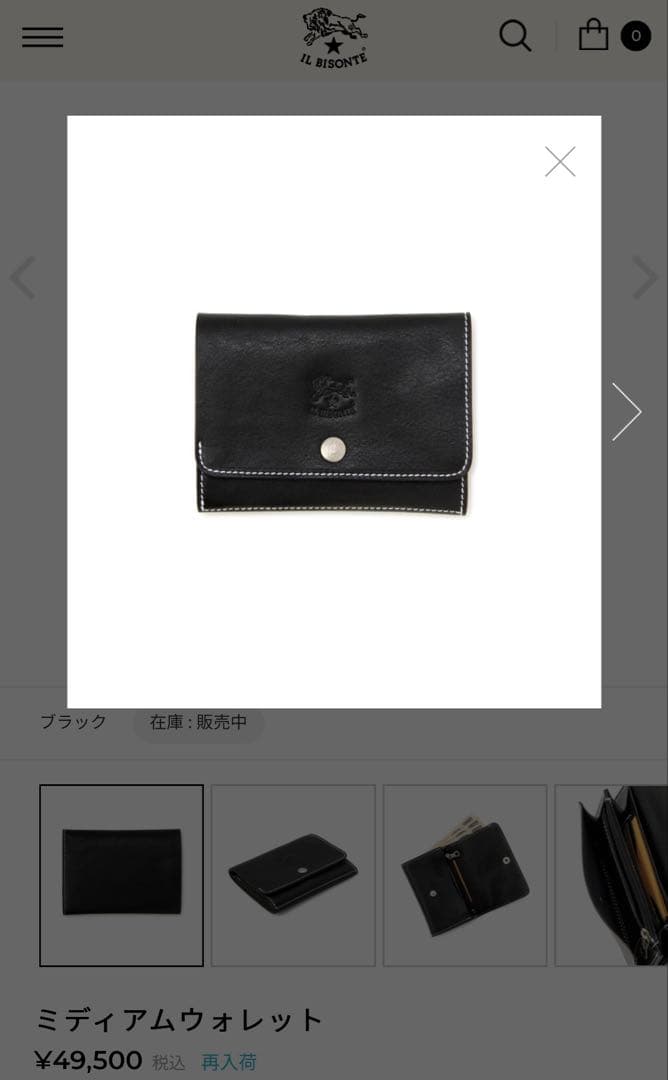This screenshot has height=1080, width=668.
Task: Select the flat front wallet thumbnail
Action: pos(121,875)
